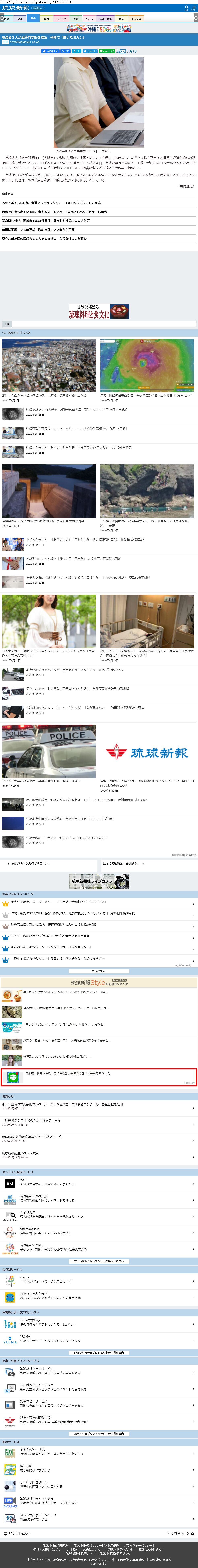The width and height of the screenshot is (198, 1568).
Task: Open the 琉球新報社ライブカメラ banner
Action: coord(99,881)
